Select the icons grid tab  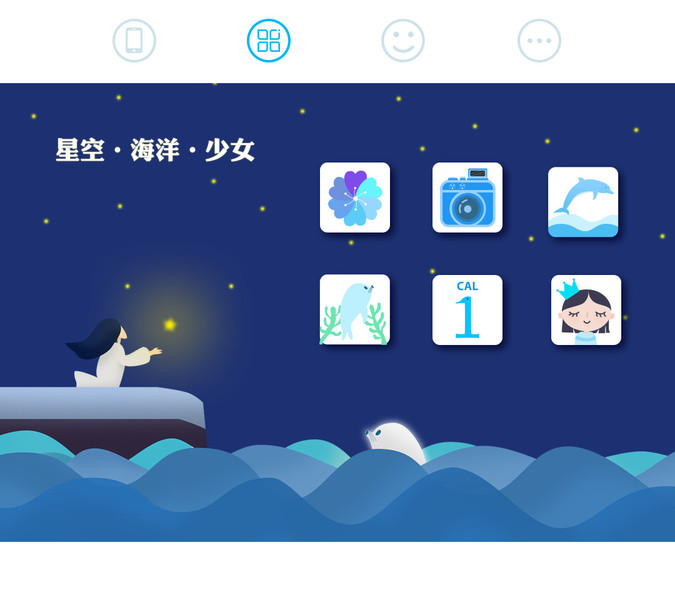pyautogui.click(x=268, y=41)
